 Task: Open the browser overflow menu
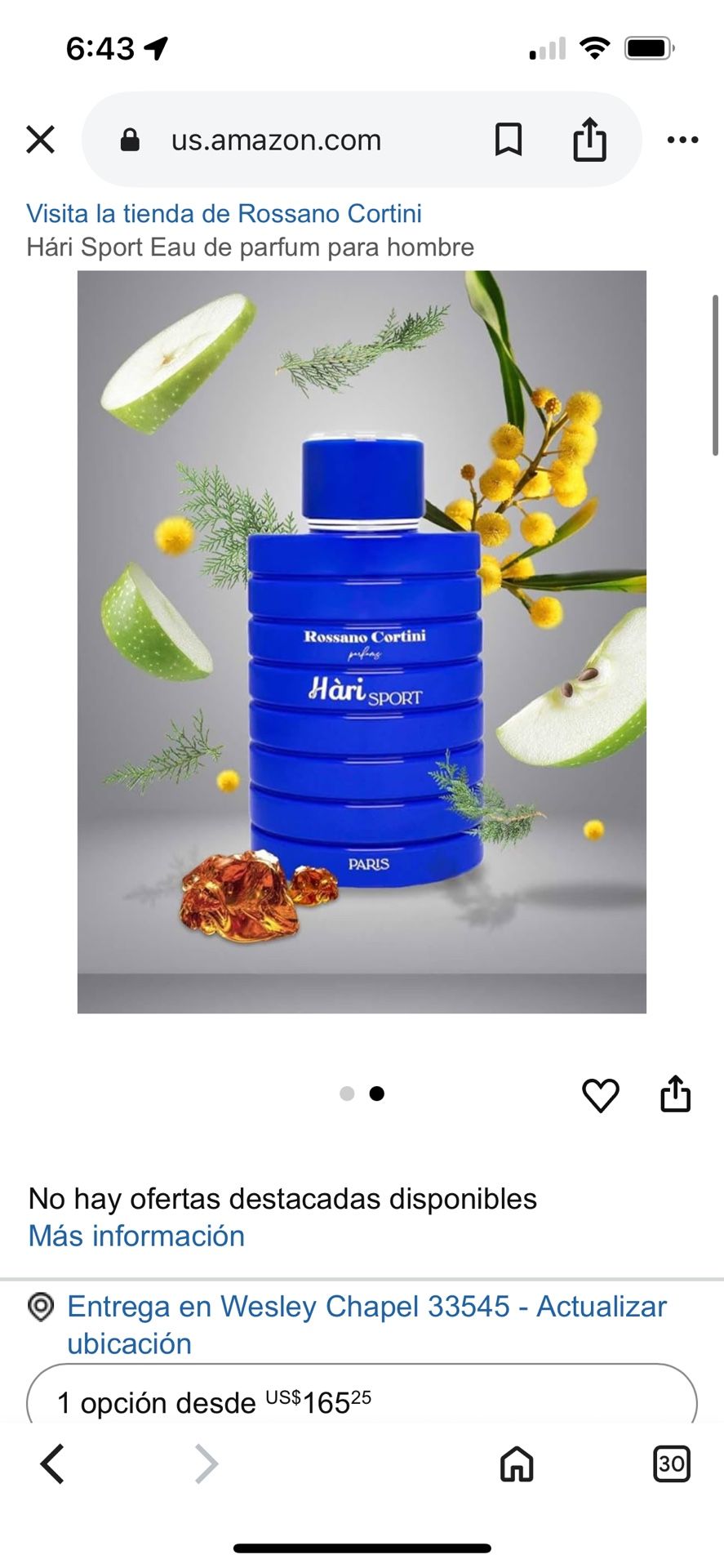682,140
